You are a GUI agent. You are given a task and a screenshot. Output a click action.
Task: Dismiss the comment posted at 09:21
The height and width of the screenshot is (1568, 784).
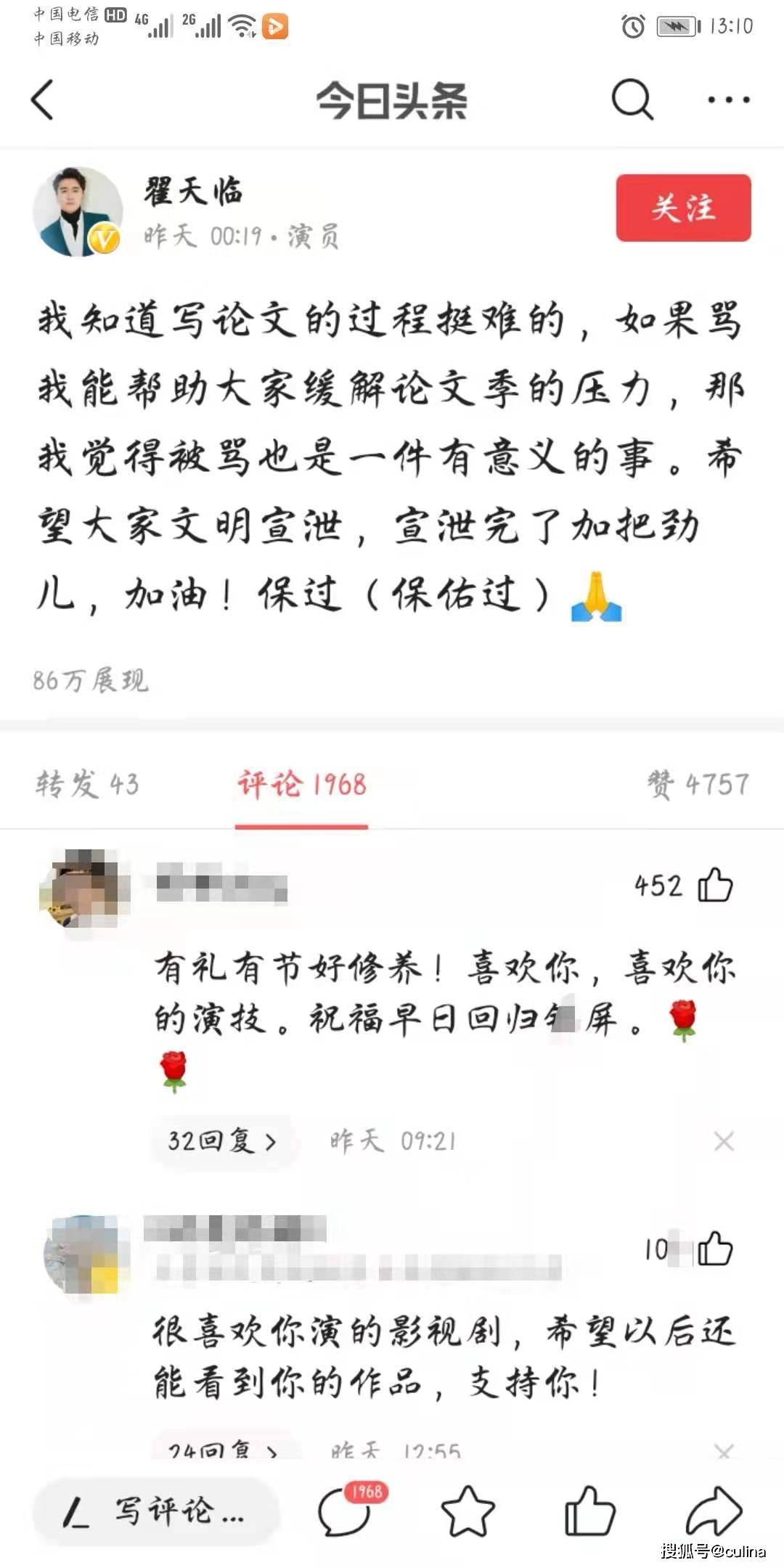click(x=723, y=1141)
